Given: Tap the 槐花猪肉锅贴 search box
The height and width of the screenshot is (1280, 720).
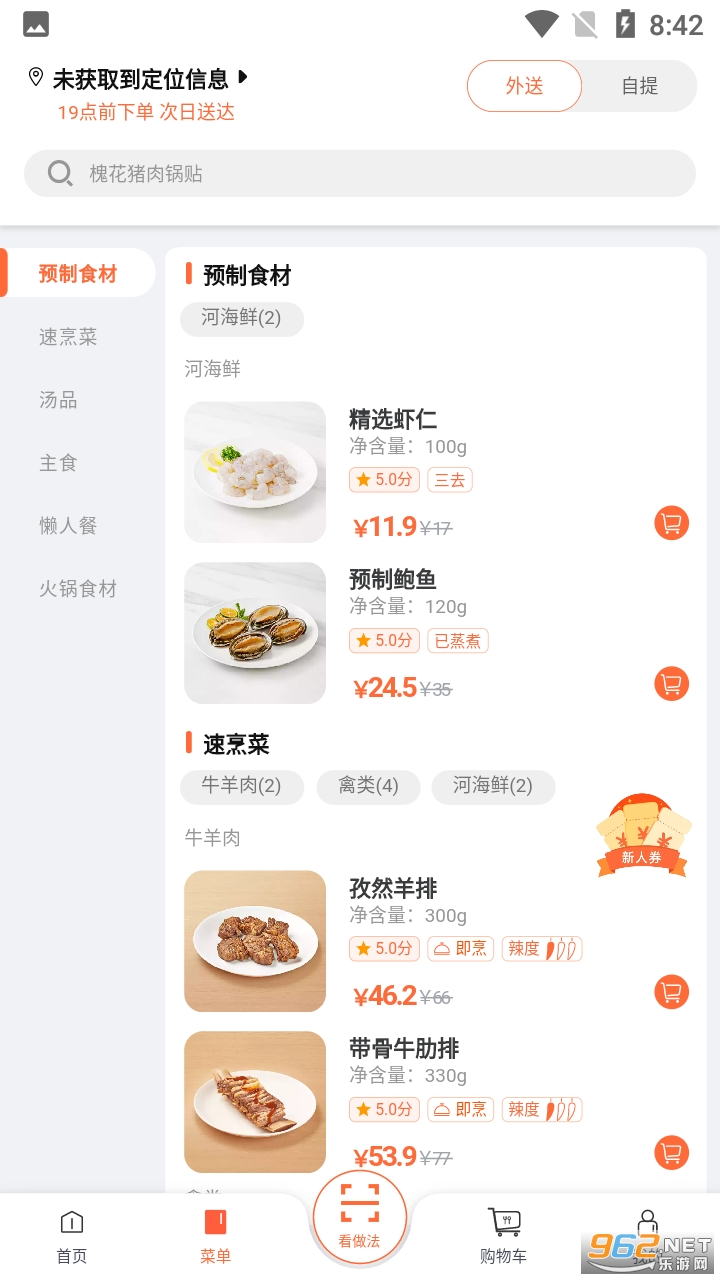Looking at the screenshot, I should (360, 174).
